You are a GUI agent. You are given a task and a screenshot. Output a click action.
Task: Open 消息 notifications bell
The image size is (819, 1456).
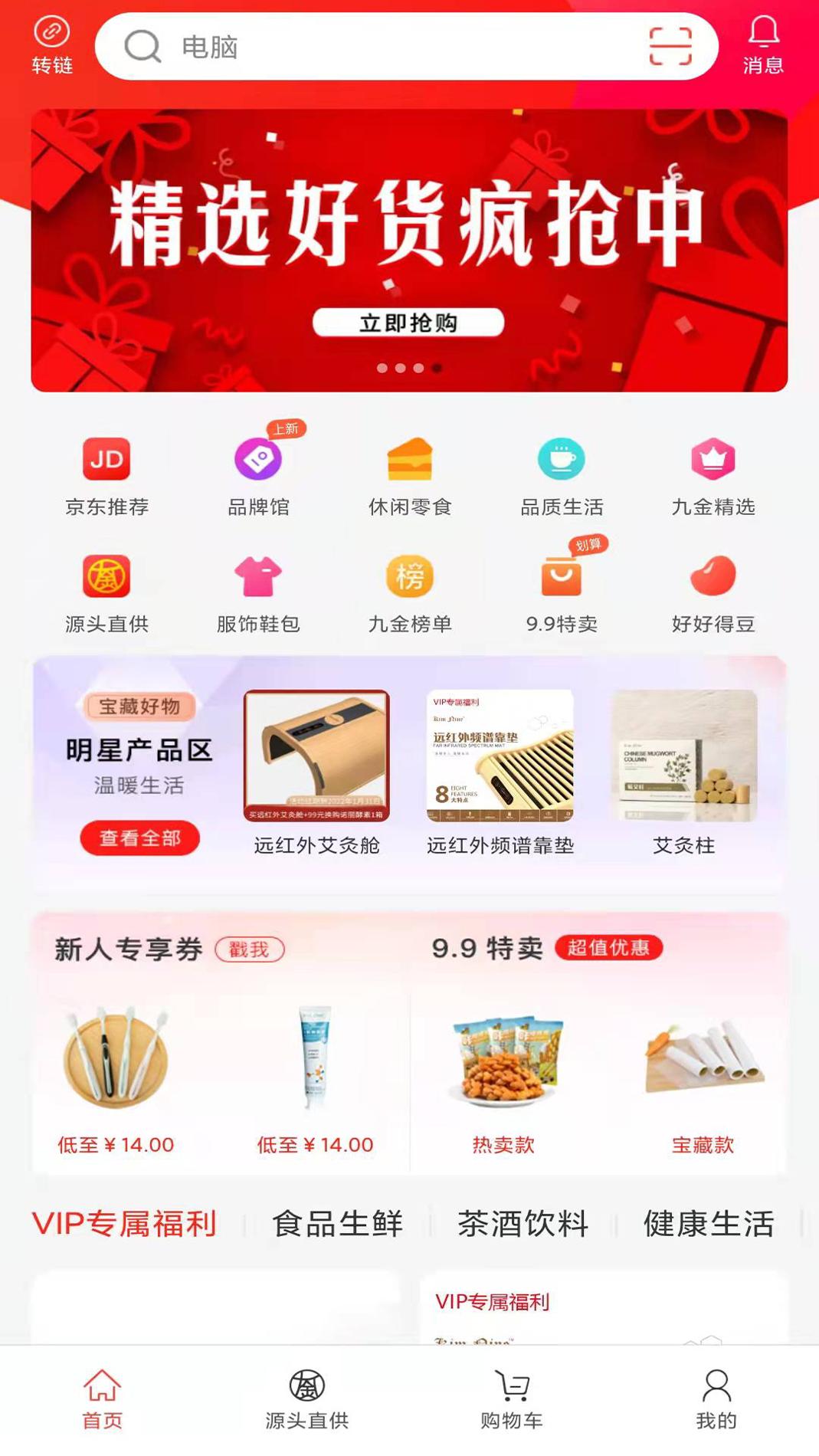click(x=763, y=46)
